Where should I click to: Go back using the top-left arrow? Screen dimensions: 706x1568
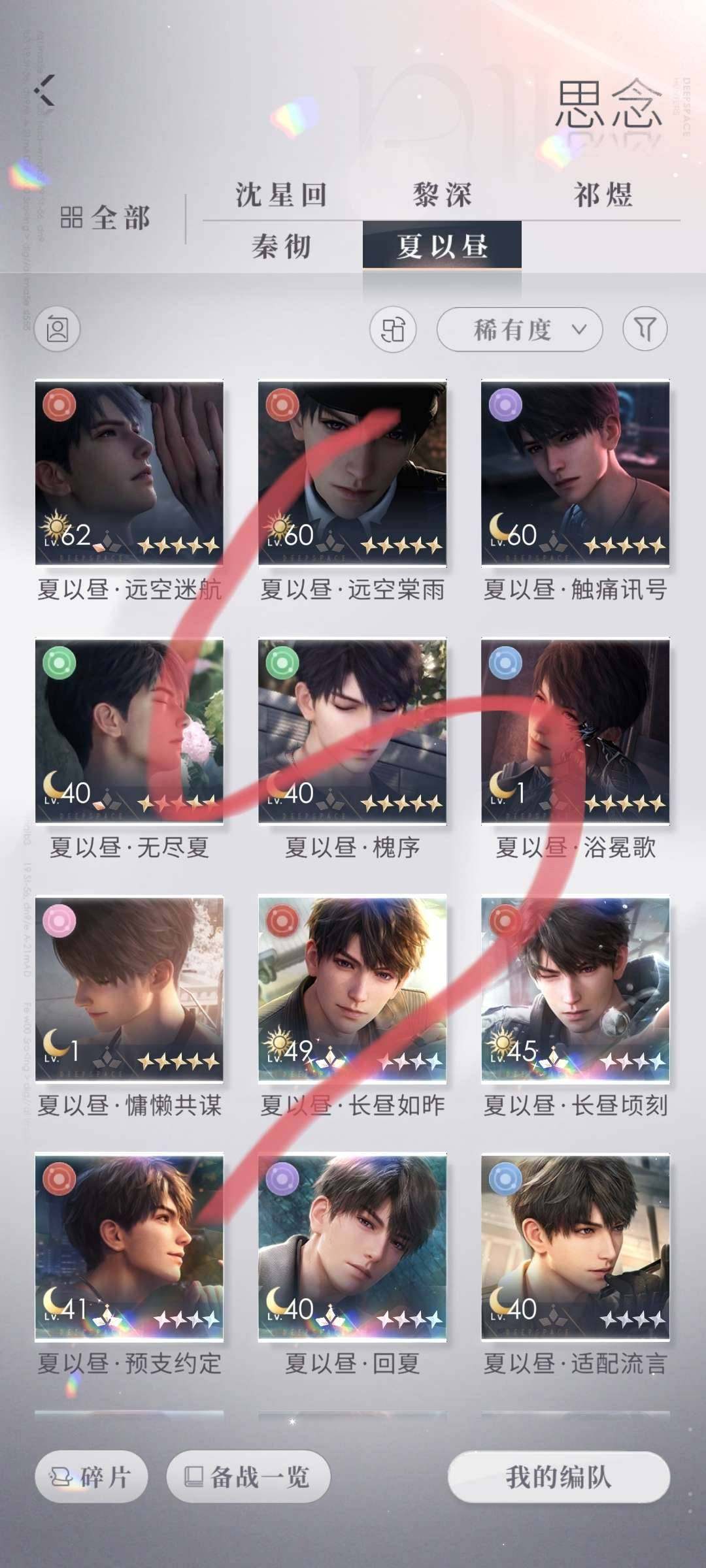[x=46, y=90]
